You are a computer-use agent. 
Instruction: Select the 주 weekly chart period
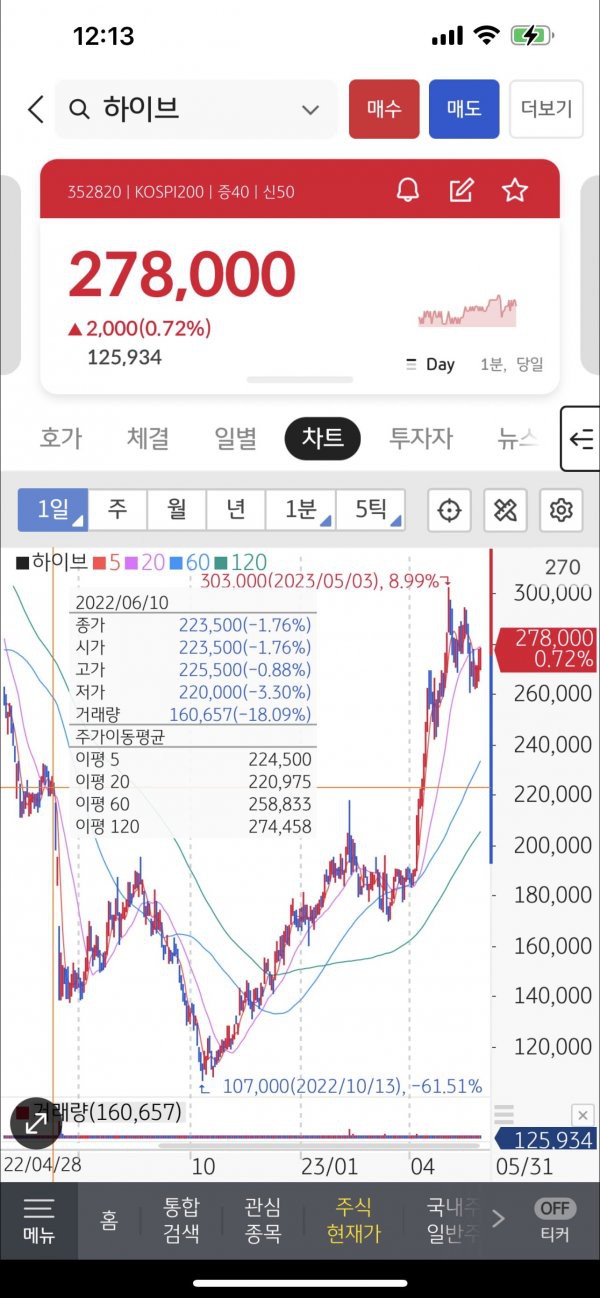pos(117,510)
